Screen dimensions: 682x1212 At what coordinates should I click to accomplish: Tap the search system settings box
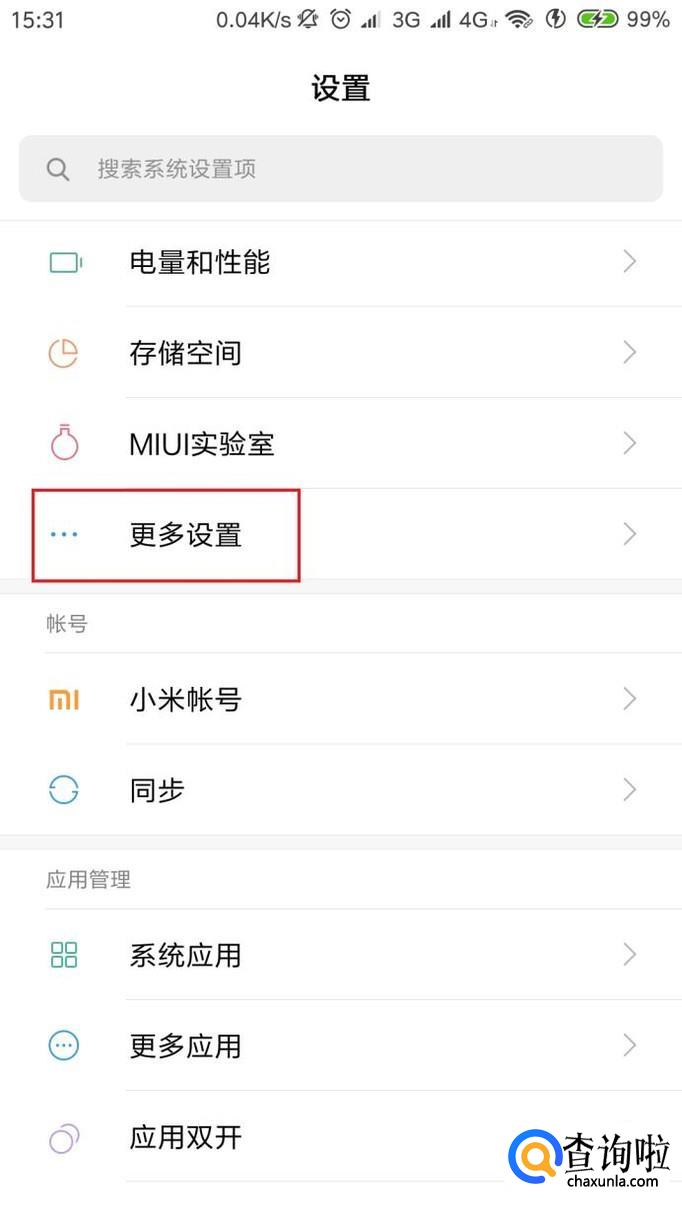340,168
